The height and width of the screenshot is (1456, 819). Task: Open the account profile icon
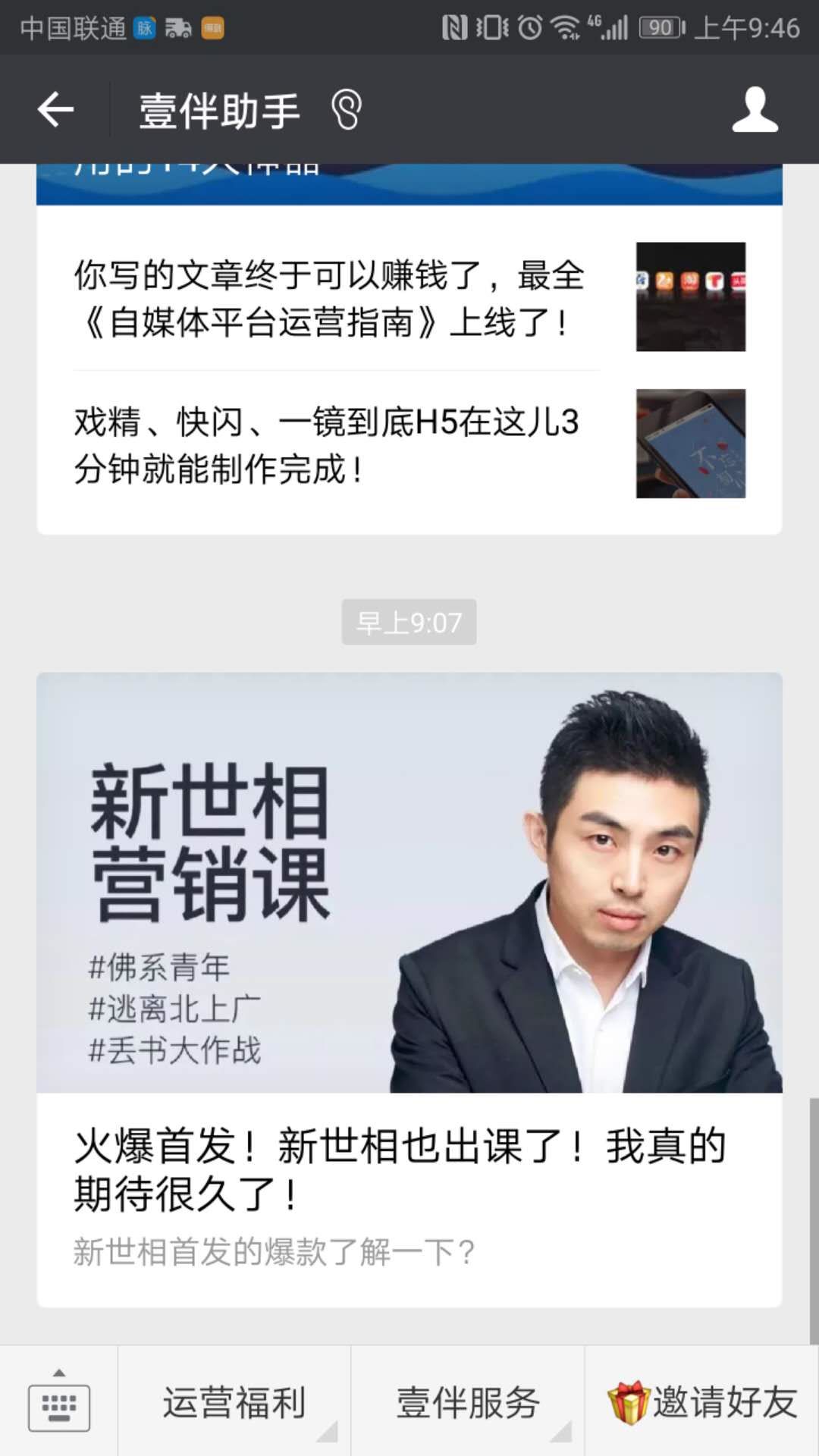click(x=755, y=110)
